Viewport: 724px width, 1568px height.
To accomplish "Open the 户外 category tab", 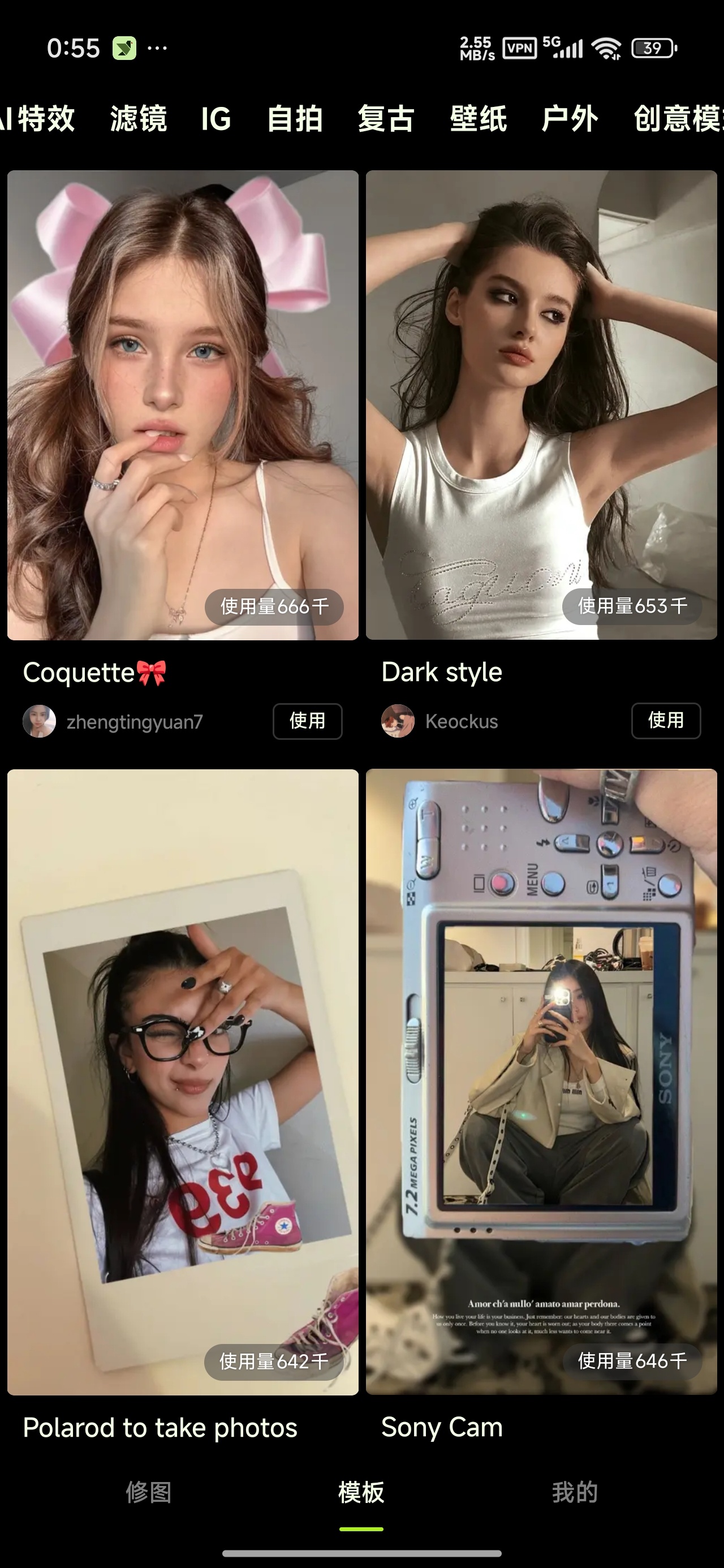I will [570, 118].
